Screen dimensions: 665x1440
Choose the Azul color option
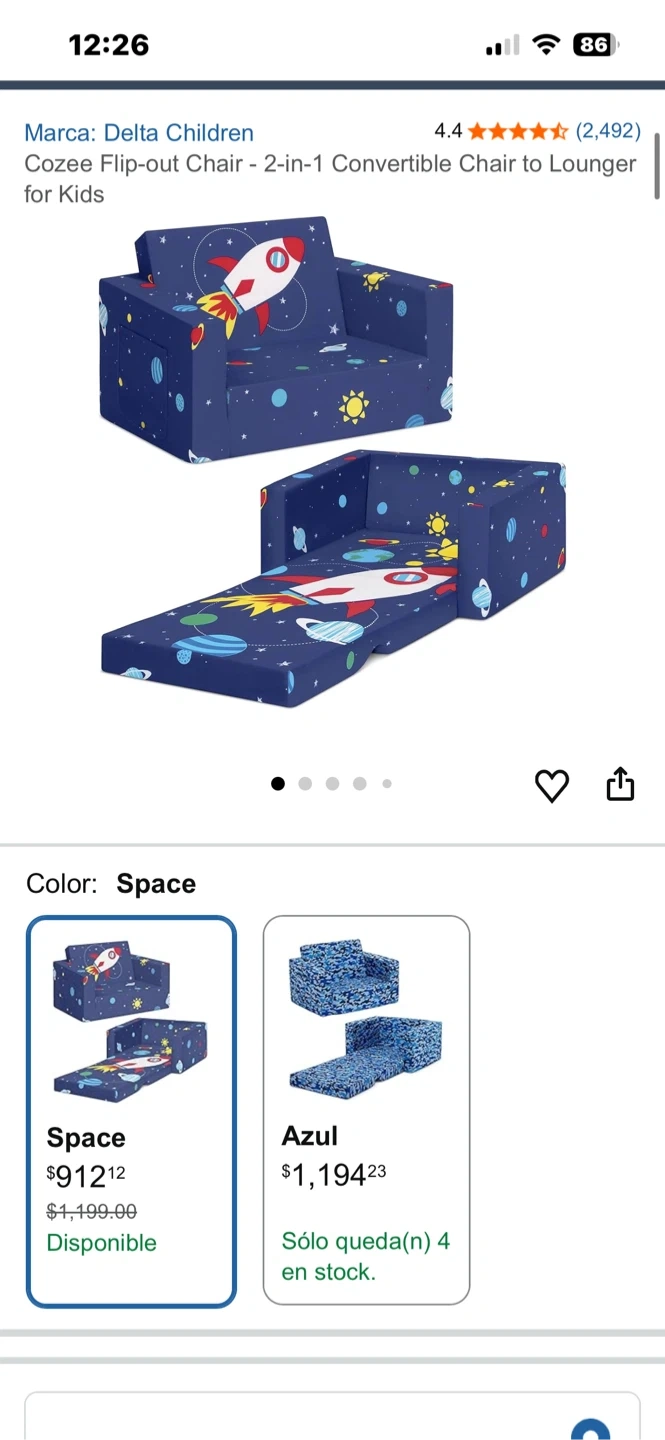tap(366, 1109)
